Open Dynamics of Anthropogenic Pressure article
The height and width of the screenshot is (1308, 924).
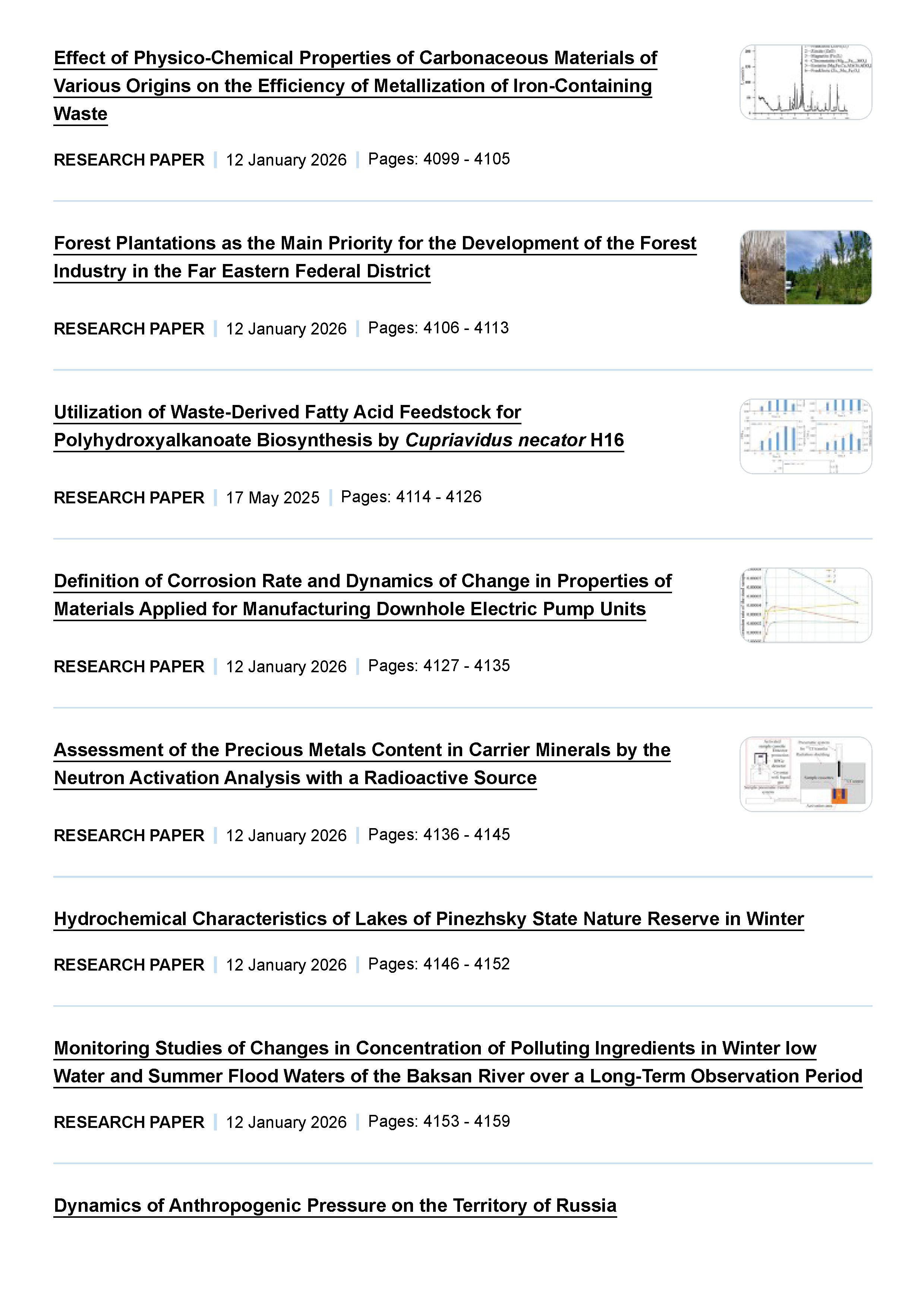click(335, 1205)
